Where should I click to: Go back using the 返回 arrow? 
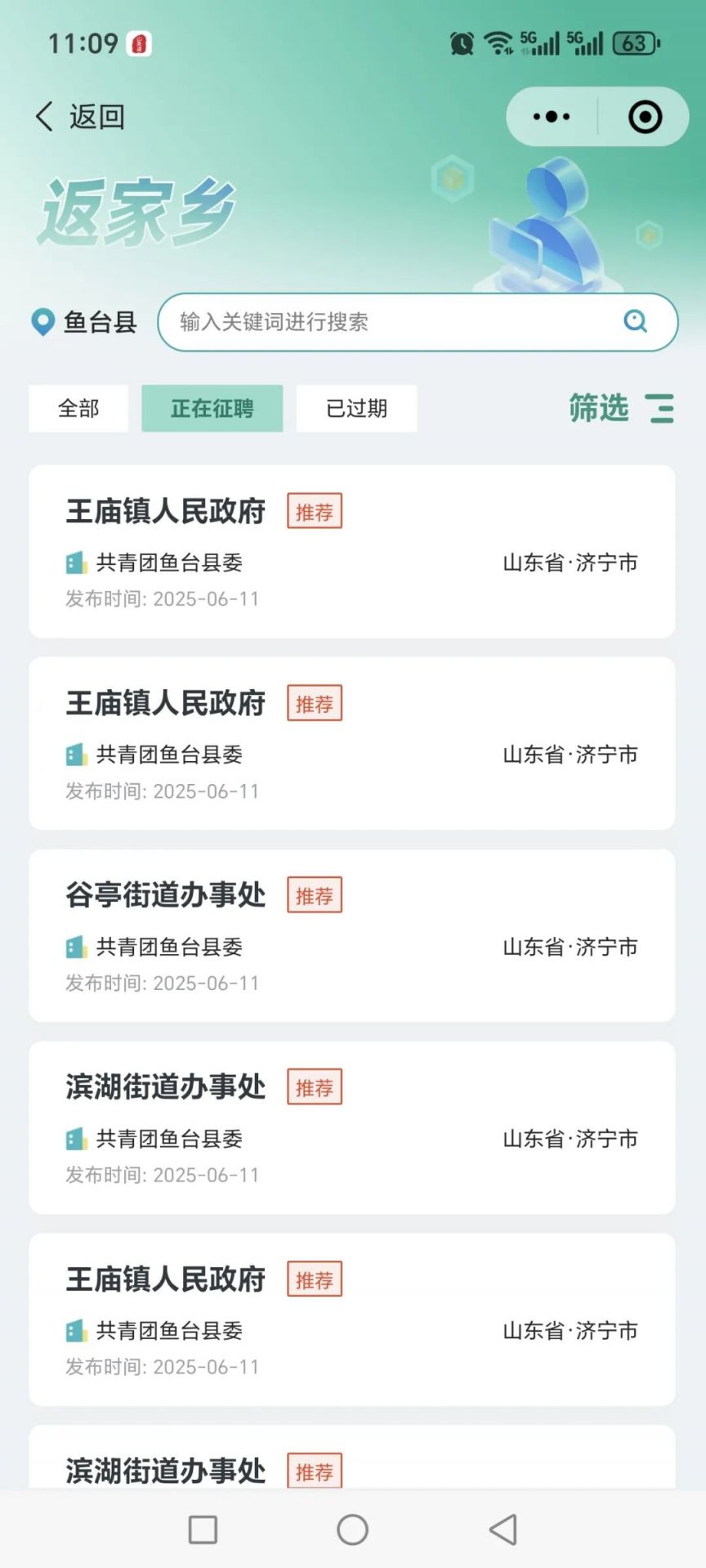(46, 117)
